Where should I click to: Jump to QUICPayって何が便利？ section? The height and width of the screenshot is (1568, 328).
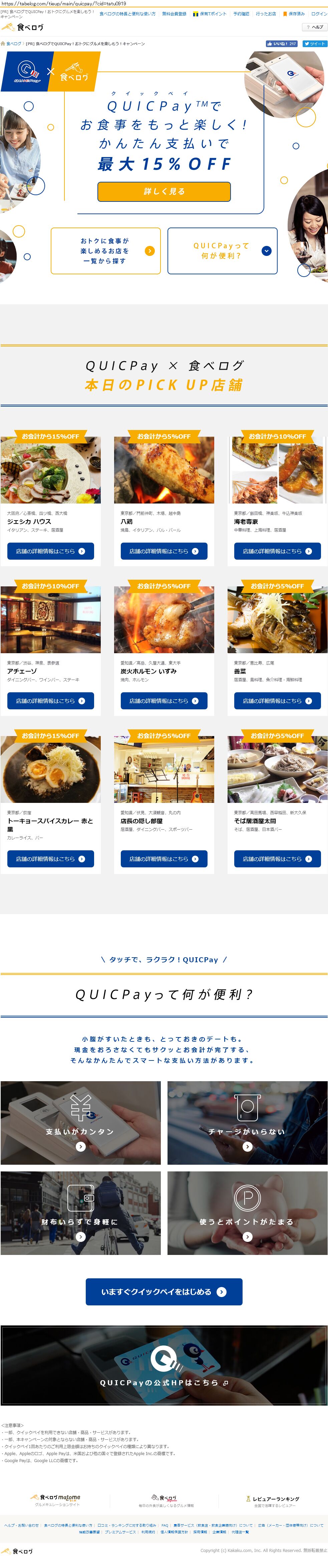pos(222,251)
